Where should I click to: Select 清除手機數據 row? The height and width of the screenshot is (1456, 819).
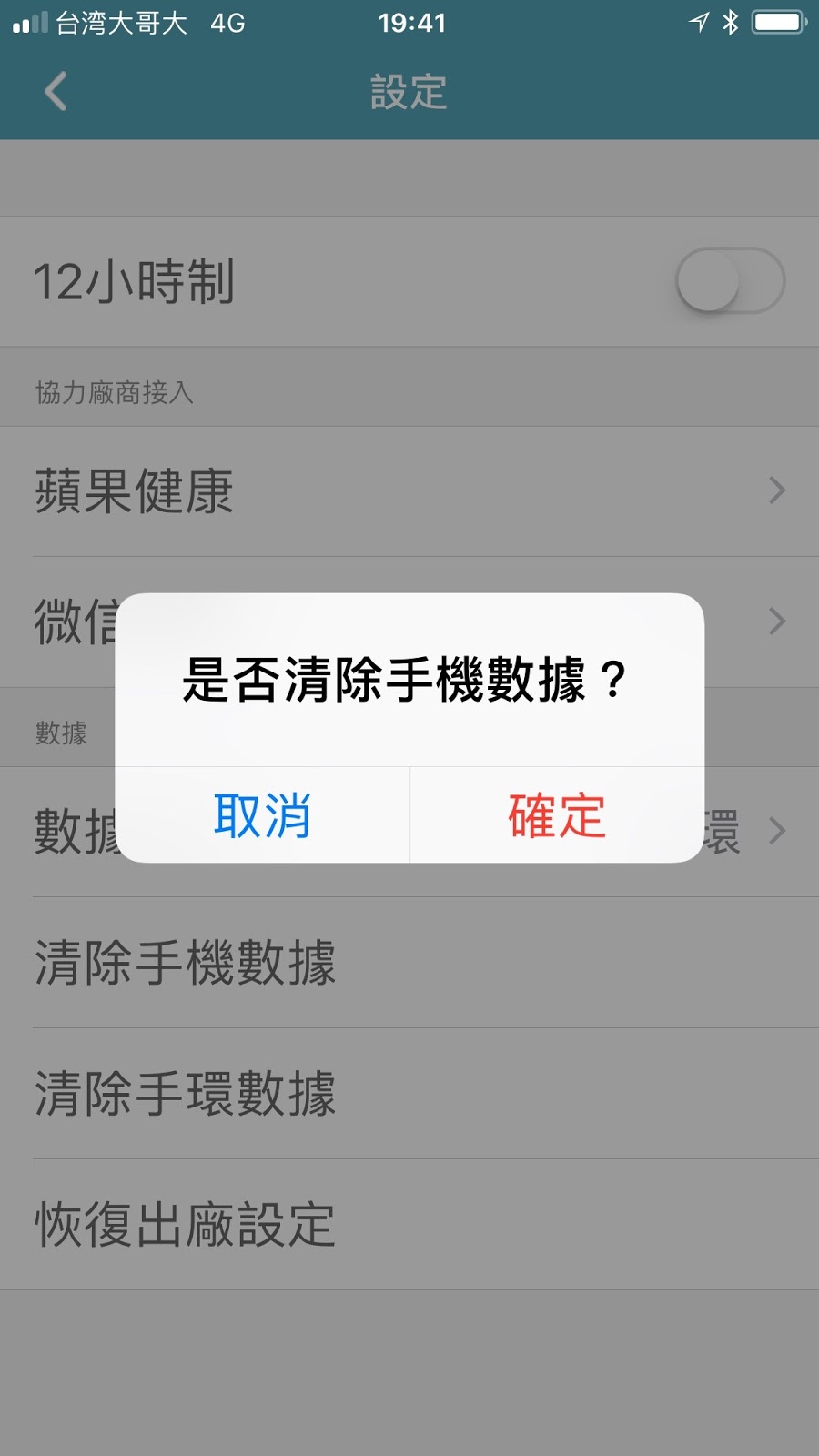409,963
